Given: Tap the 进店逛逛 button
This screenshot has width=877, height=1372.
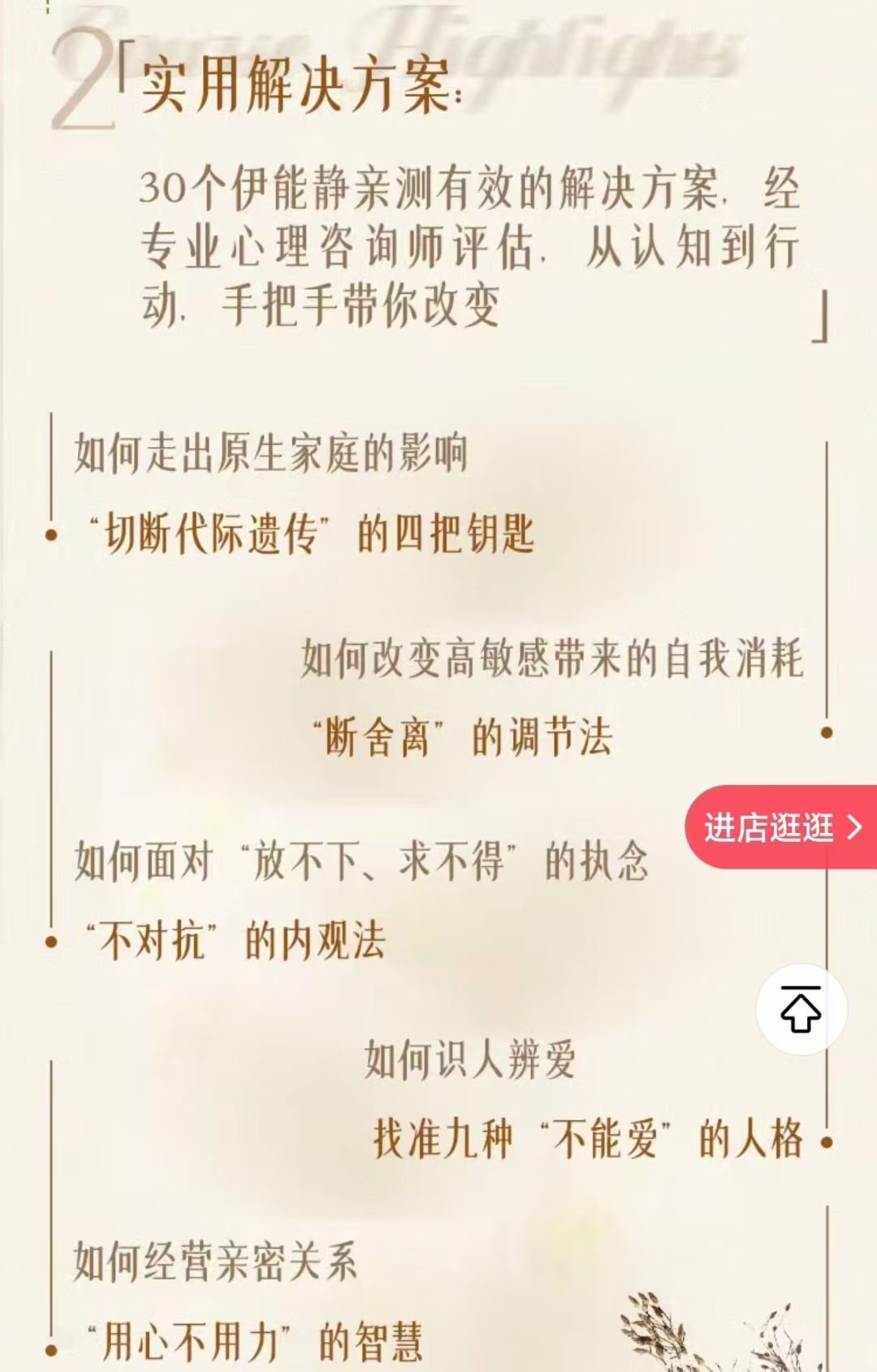Looking at the screenshot, I should pos(781,827).
